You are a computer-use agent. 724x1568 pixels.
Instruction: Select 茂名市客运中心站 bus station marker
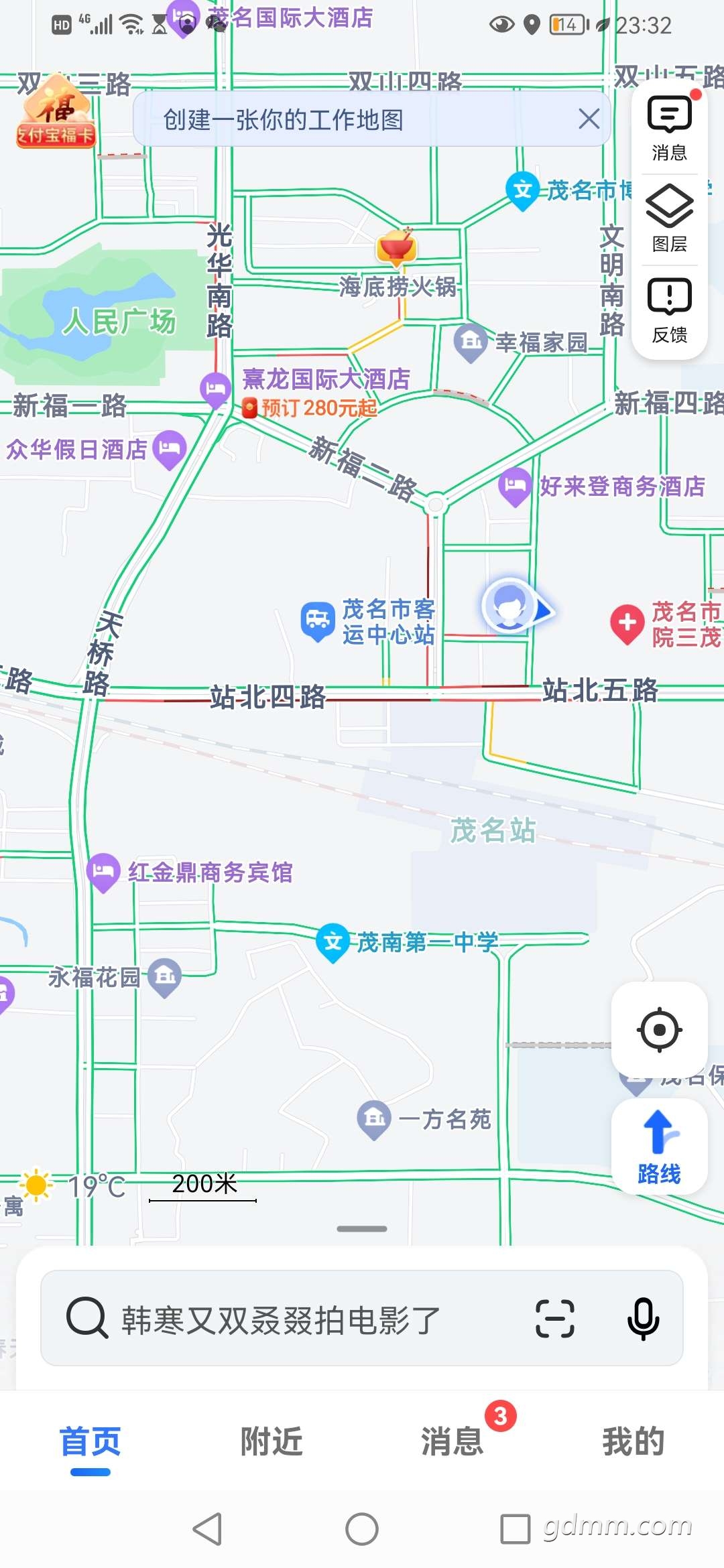(x=317, y=621)
